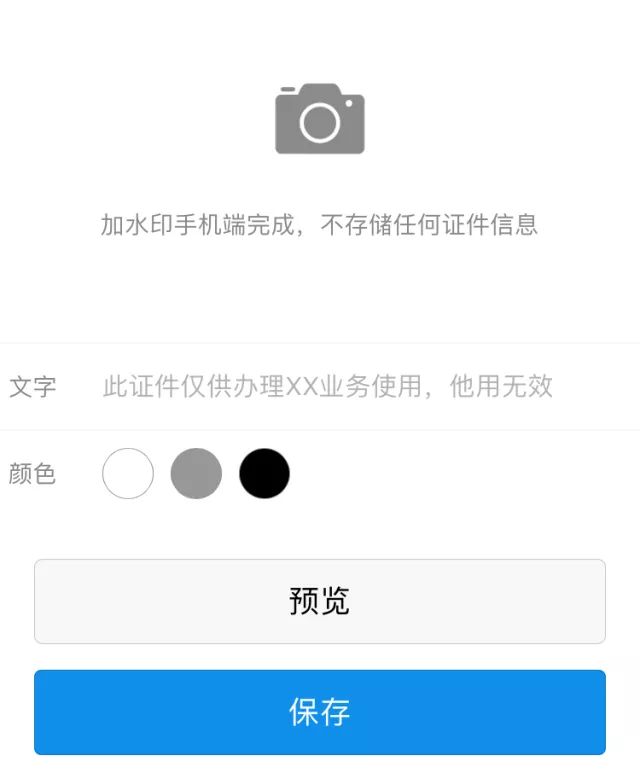Select the gray color swatch

pos(196,474)
